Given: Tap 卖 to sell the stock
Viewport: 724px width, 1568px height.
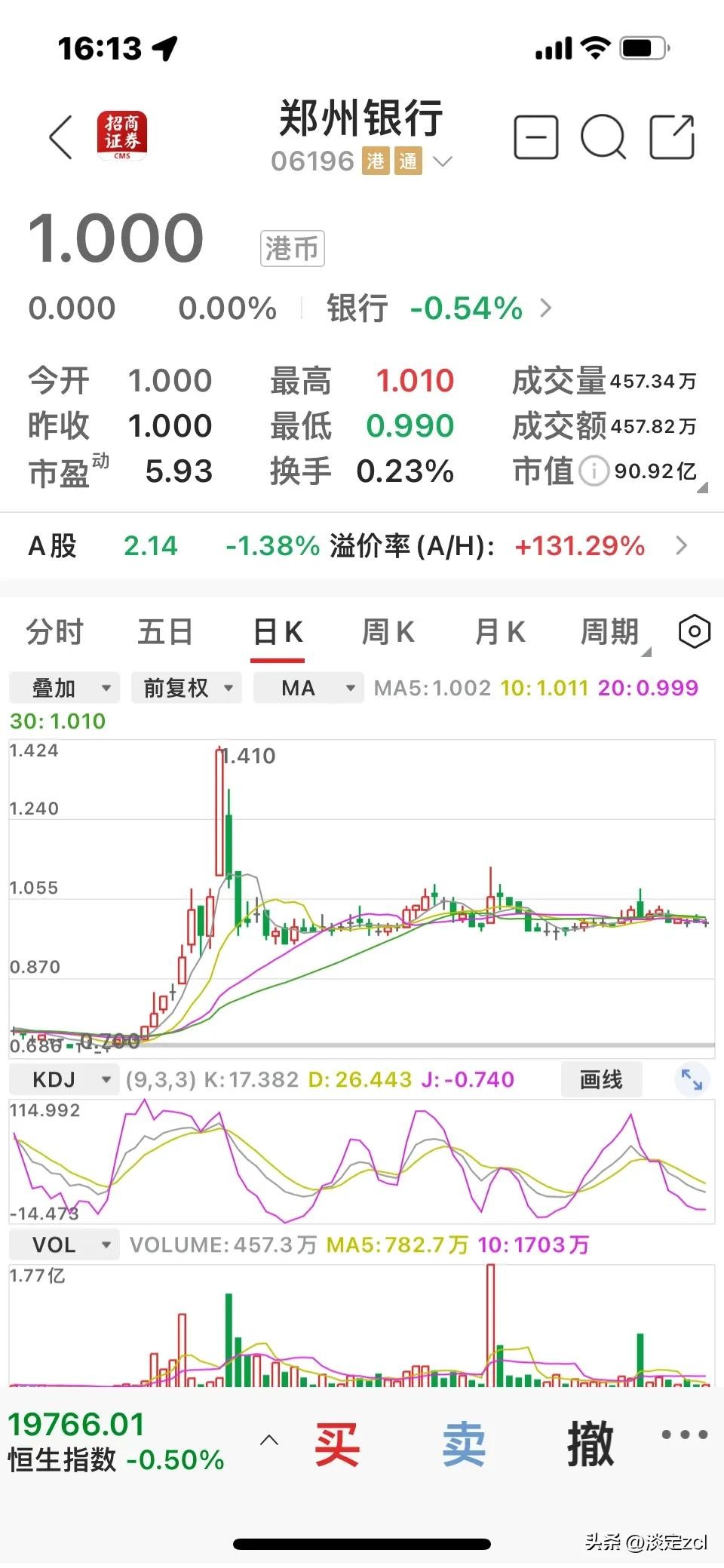Looking at the screenshot, I should point(463,1444).
